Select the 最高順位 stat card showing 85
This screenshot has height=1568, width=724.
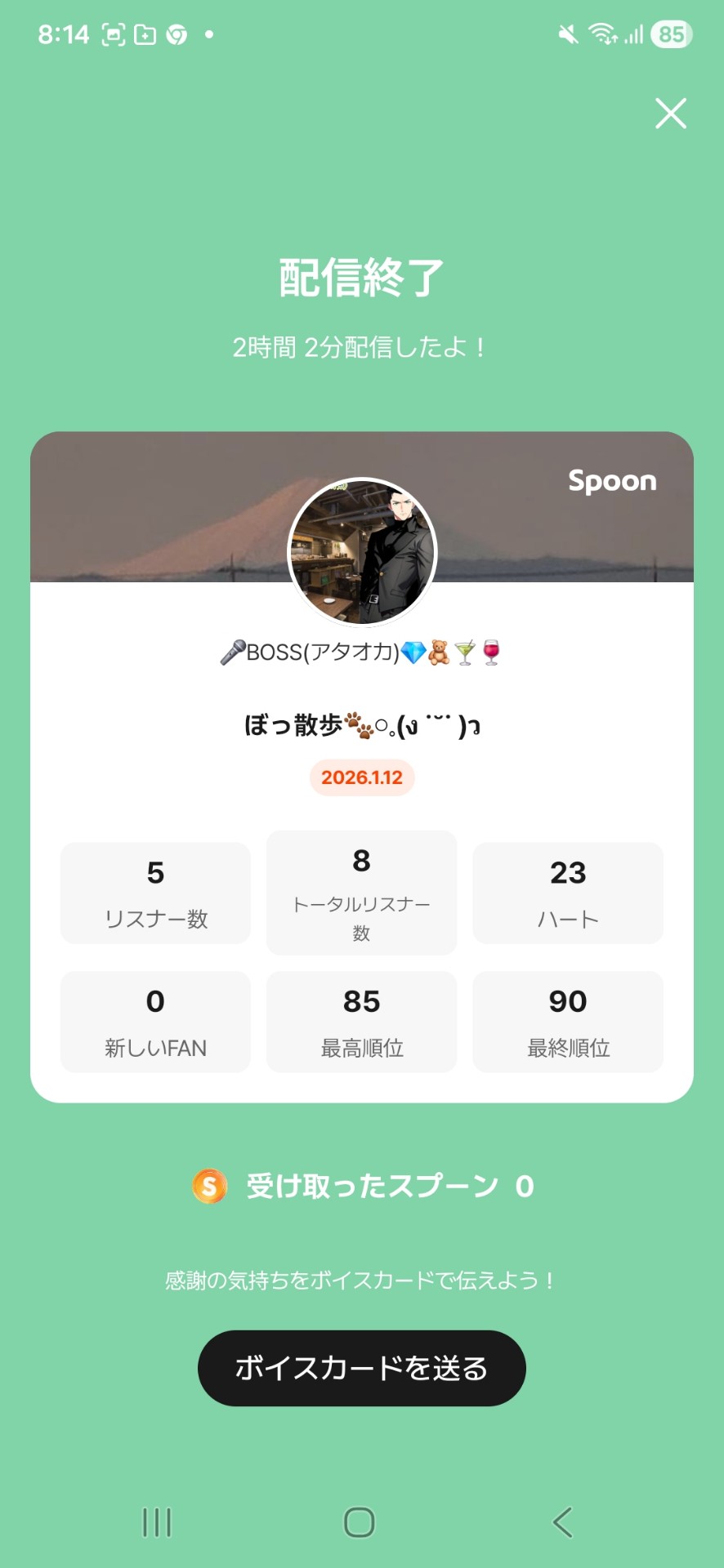point(361,1022)
